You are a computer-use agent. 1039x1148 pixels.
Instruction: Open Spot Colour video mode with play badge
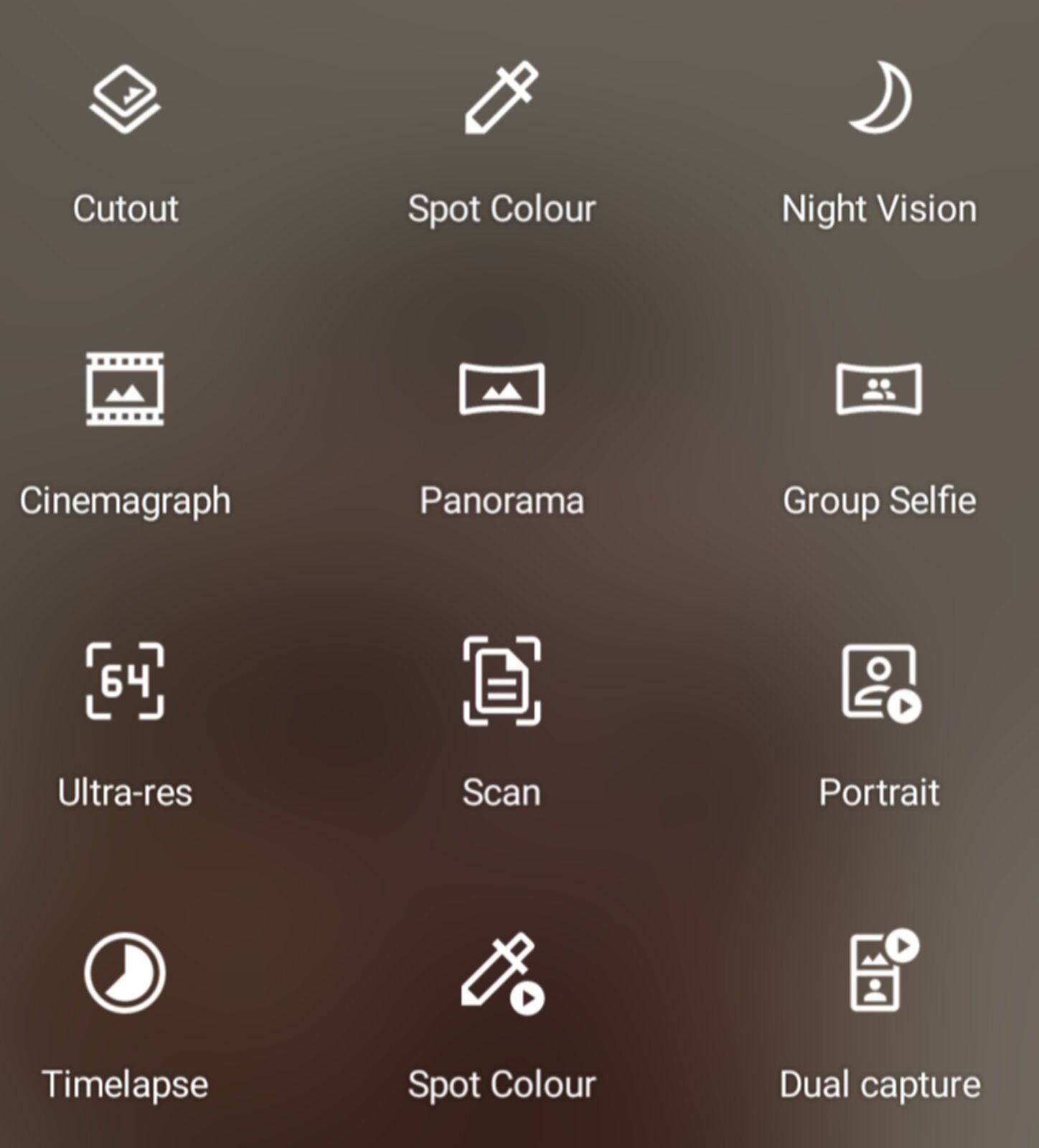(502, 973)
